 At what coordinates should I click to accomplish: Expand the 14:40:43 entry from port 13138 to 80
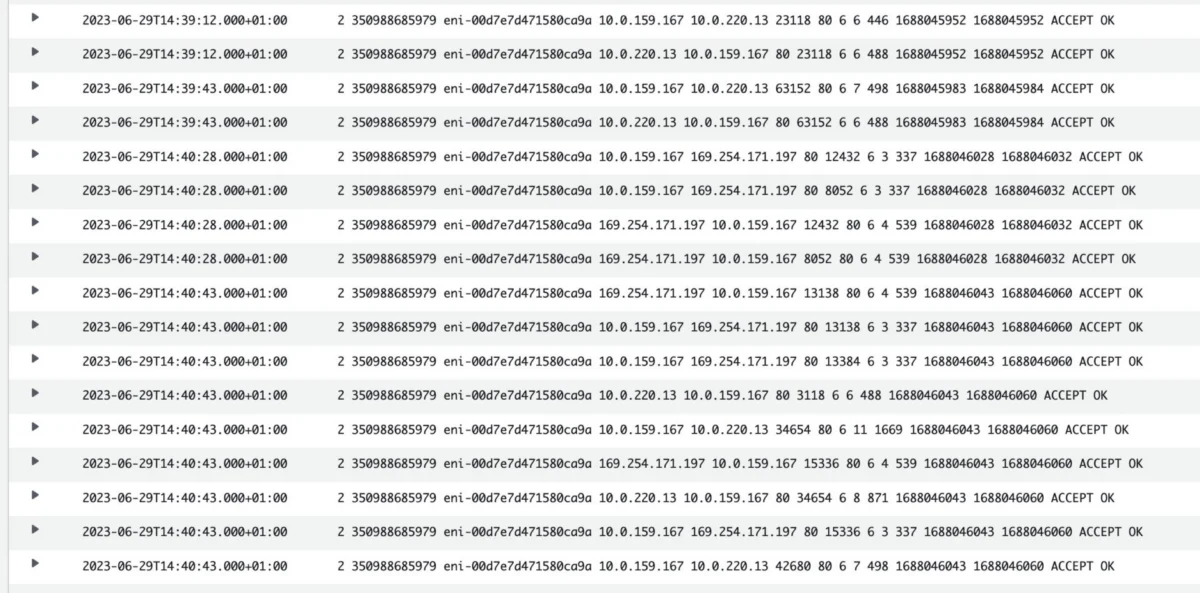(35, 290)
